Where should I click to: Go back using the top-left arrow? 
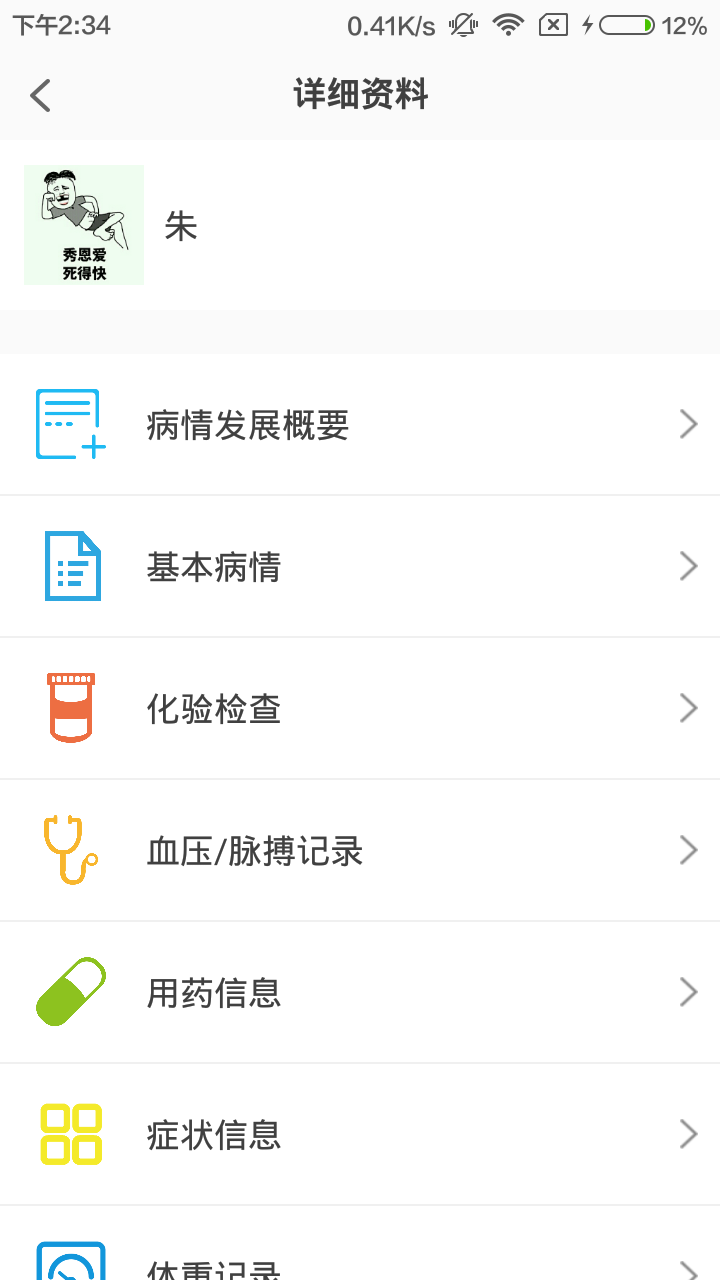(x=39, y=95)
